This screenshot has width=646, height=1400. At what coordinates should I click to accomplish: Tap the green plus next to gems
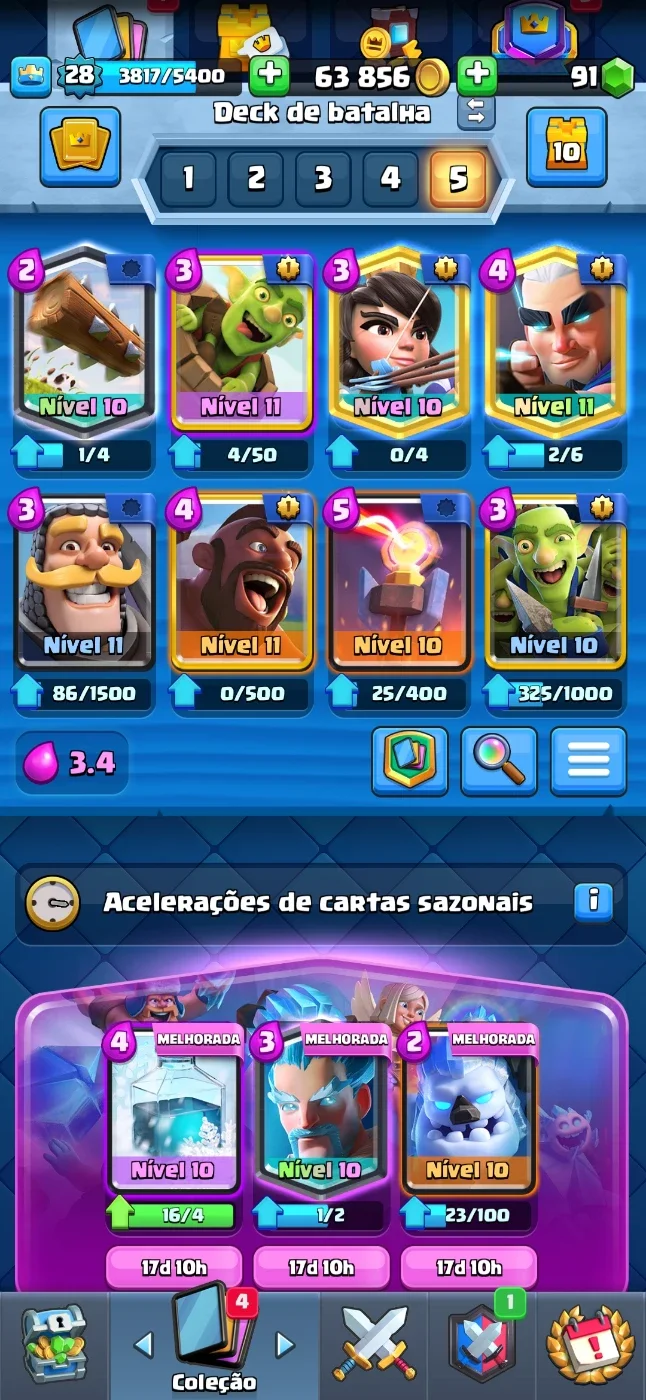pyautogui.click(x=477, y=75)
